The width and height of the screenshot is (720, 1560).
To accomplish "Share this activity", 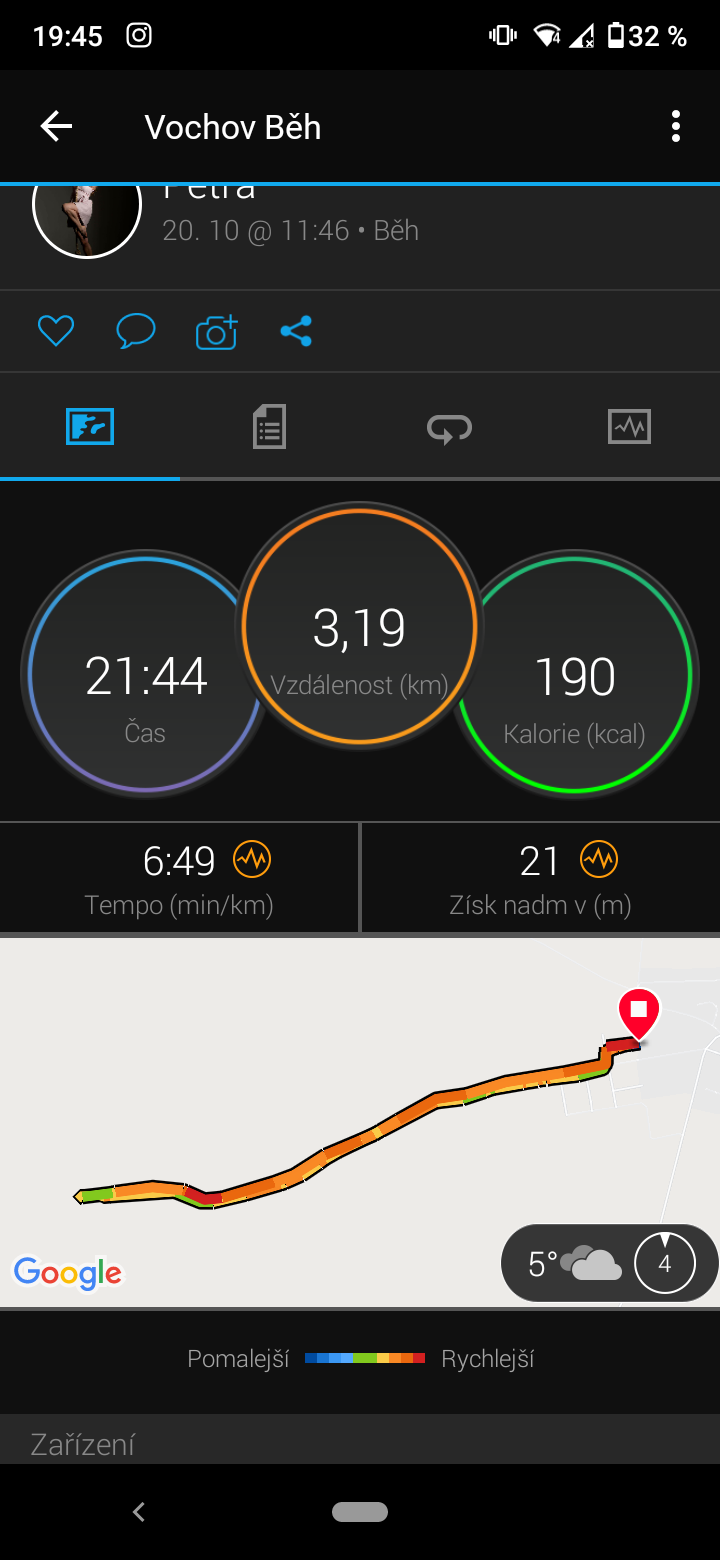I will point(296,331).
